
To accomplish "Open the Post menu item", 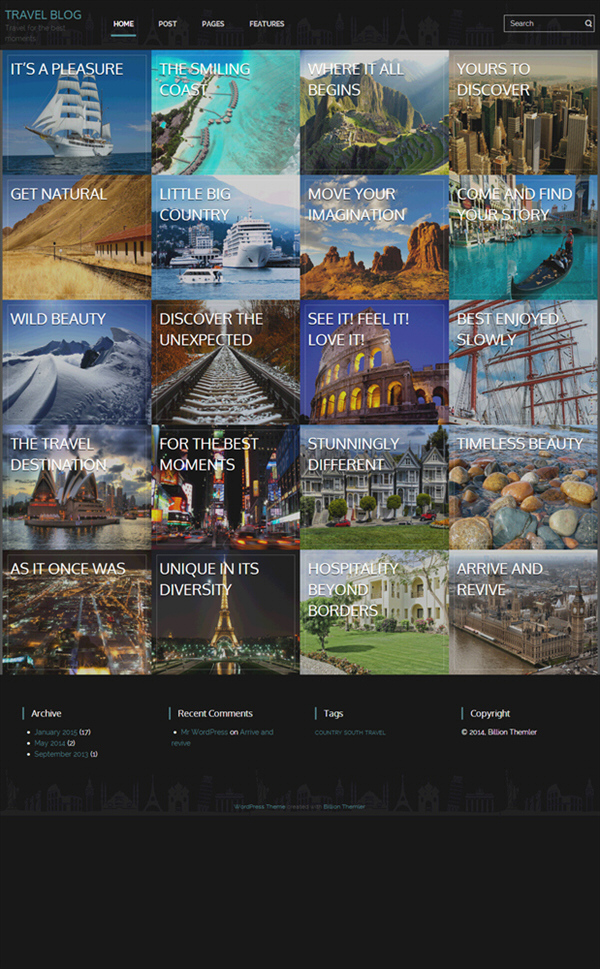I will coord(167,23).
